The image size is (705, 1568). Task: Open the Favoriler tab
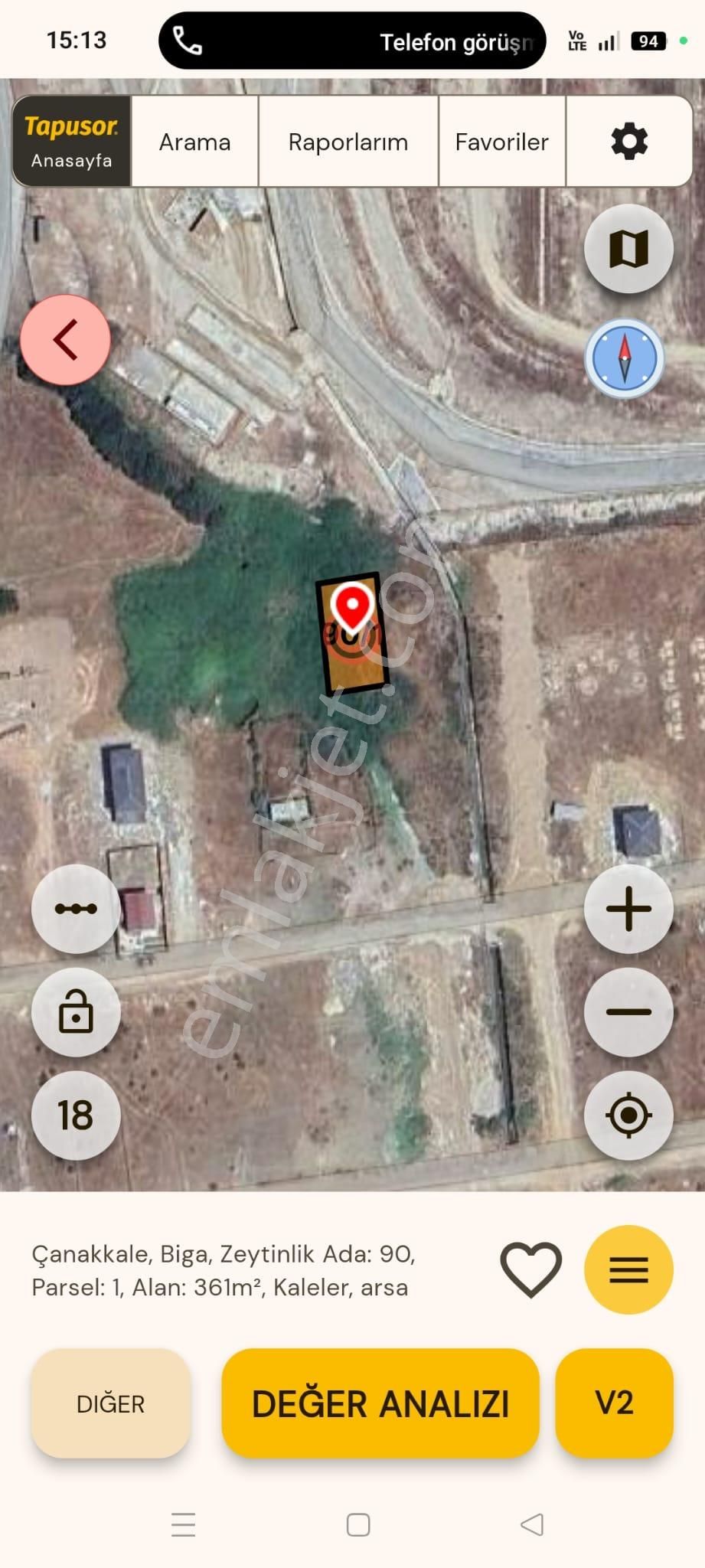[x=501, y=142]
